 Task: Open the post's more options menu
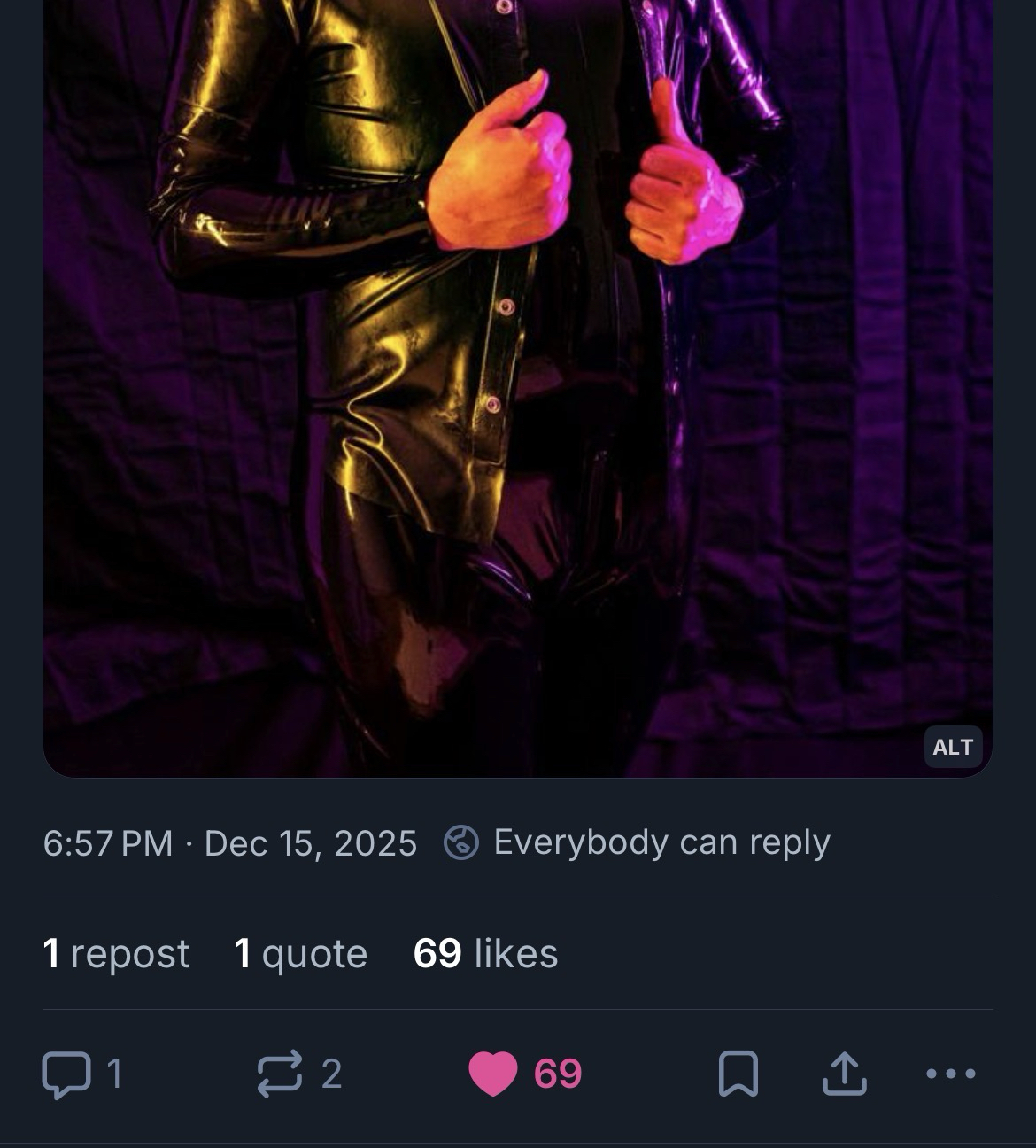tap(951, 1074)
